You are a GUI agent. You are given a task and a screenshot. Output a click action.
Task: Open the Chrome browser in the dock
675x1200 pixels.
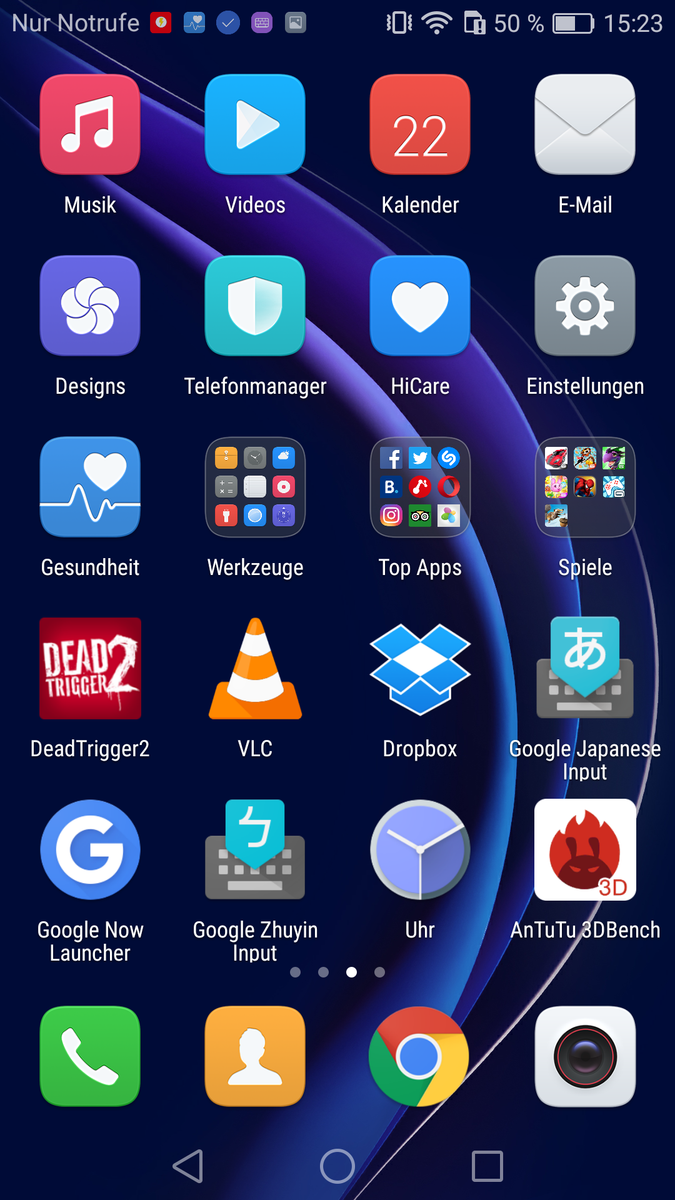[x=418, y=1056]
